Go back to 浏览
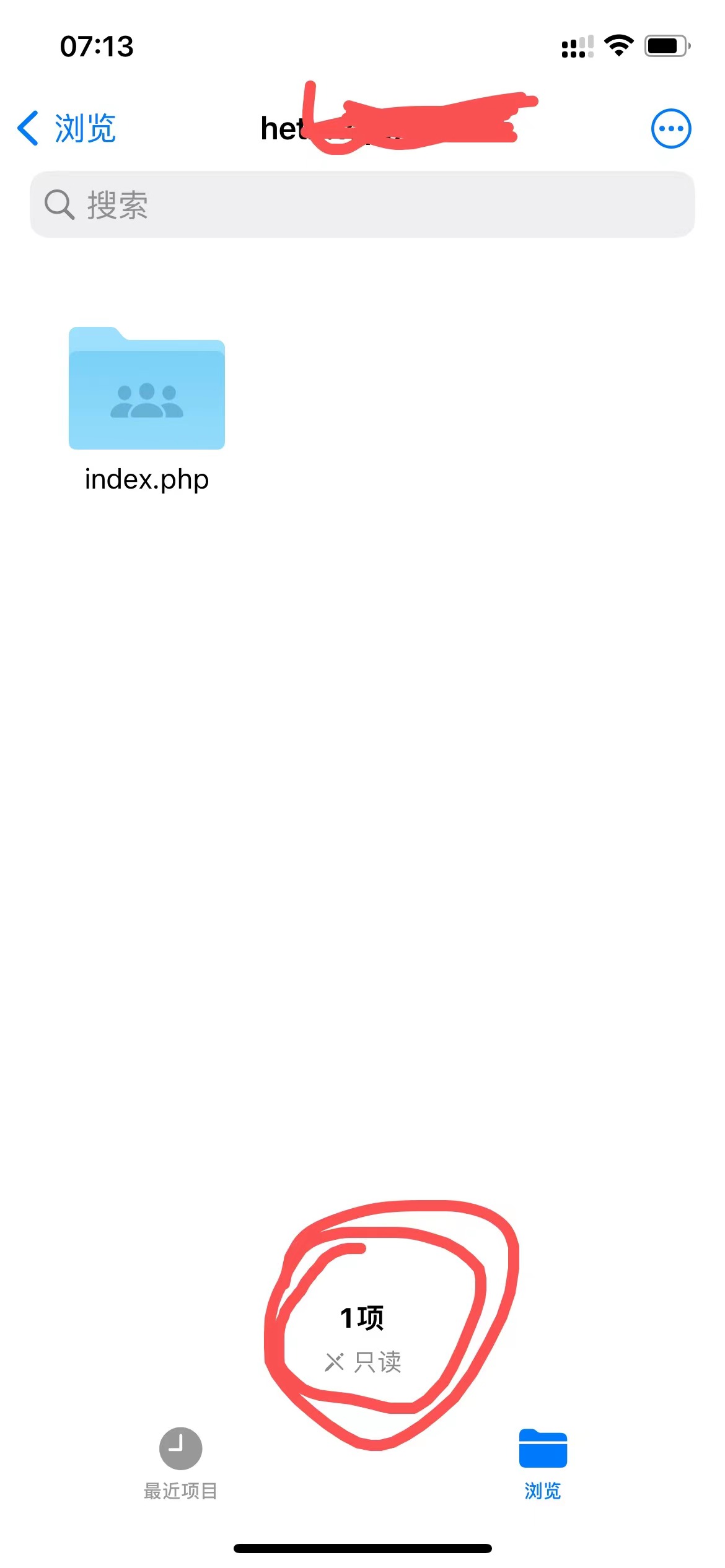This screenshot has width=725, height=1568. point(67,129)
